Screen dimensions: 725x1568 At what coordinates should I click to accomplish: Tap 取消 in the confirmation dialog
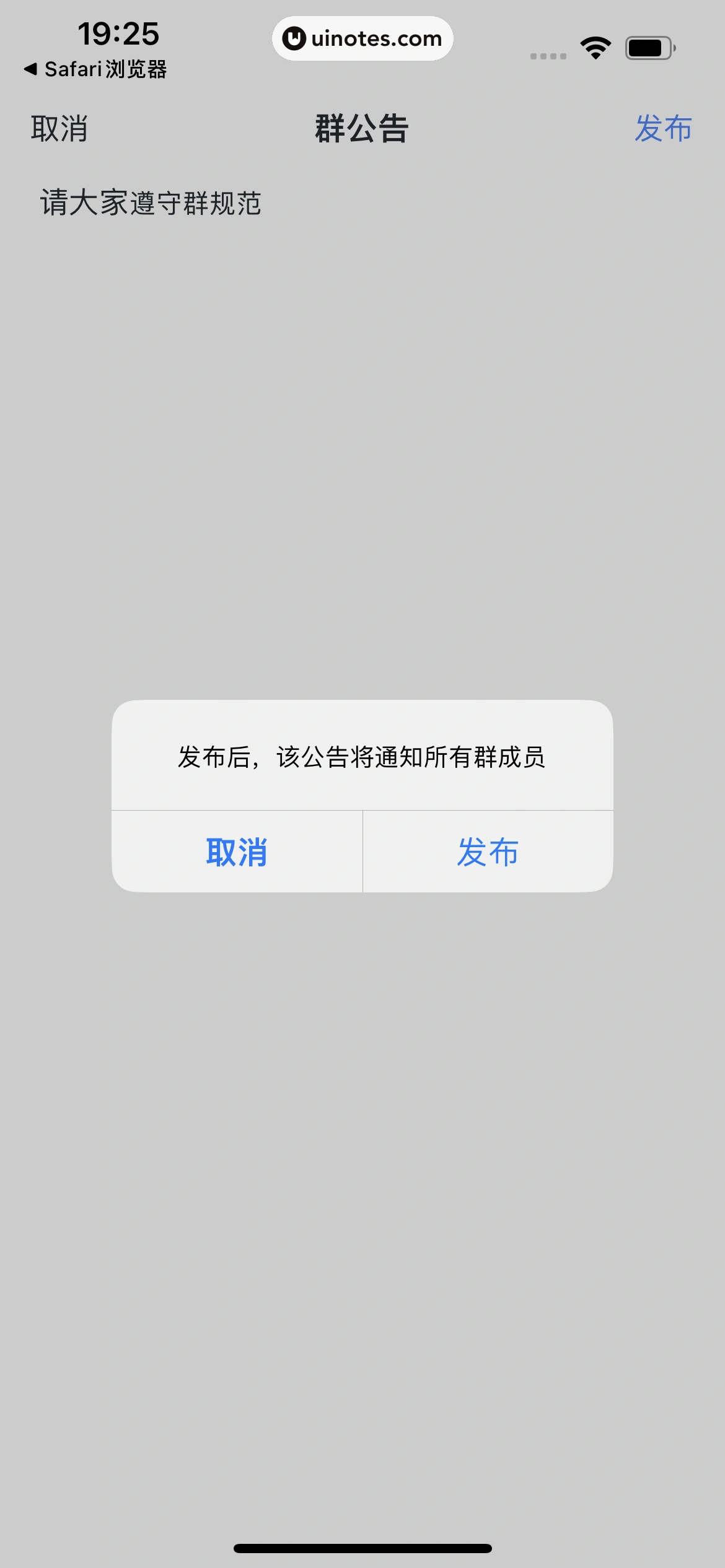coord(237,852)
